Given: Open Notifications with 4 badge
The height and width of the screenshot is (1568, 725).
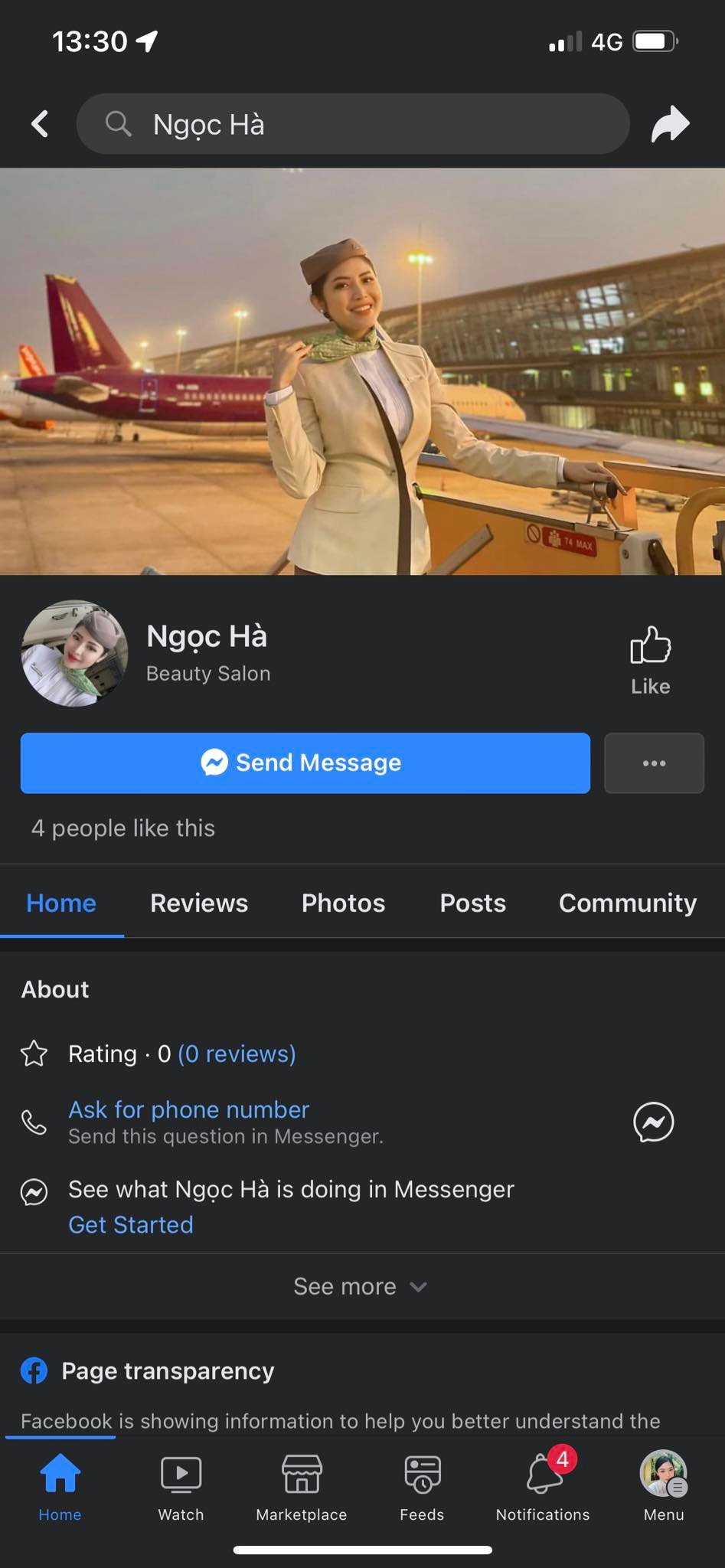Looking at the screenshot, I should 543,1487.
